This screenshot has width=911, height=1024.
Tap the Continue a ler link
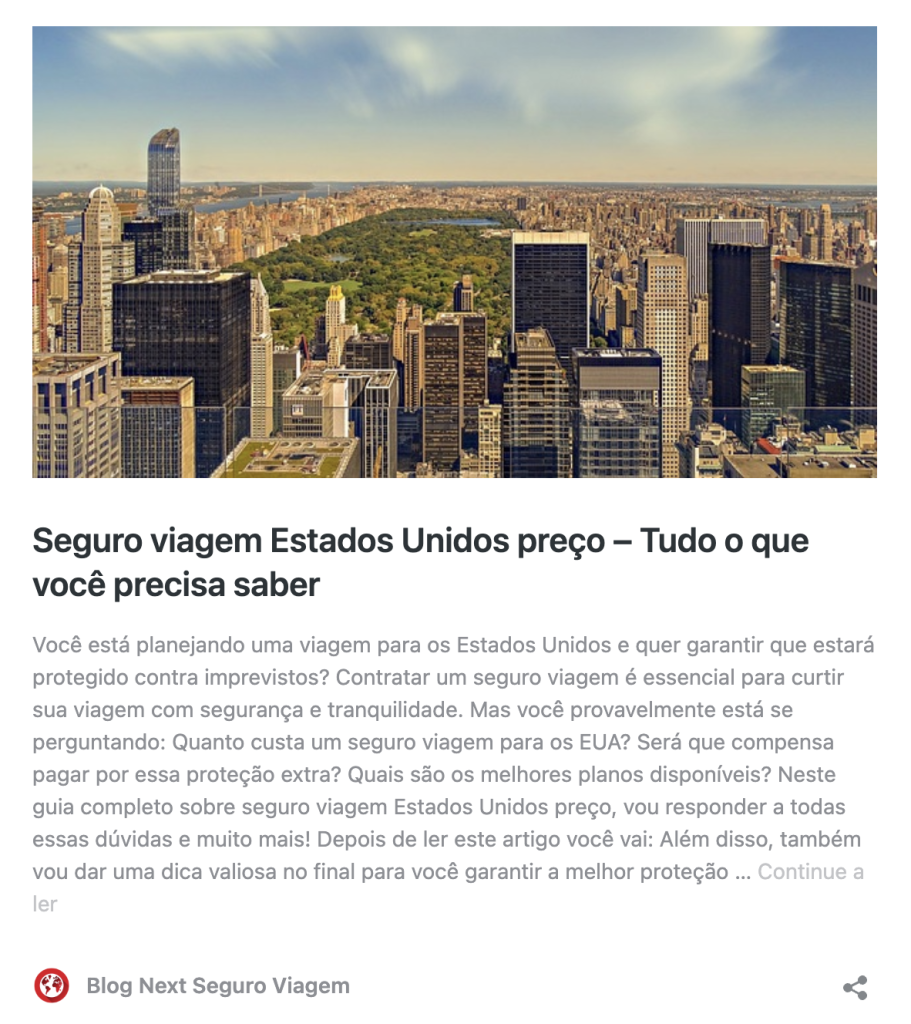tap(809, 872)
